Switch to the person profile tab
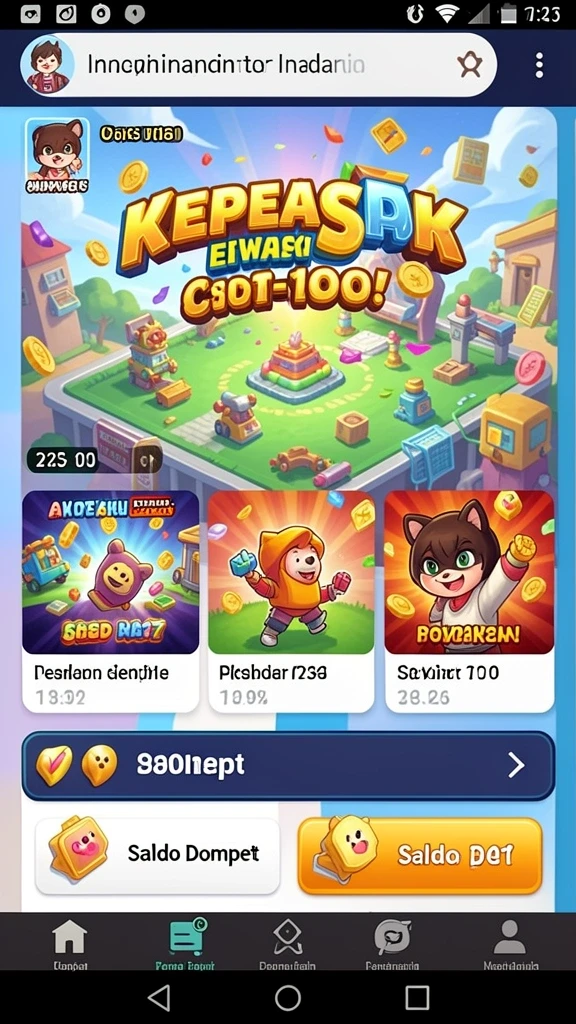This screenshot has width=576, height=1024. (510, 943)
